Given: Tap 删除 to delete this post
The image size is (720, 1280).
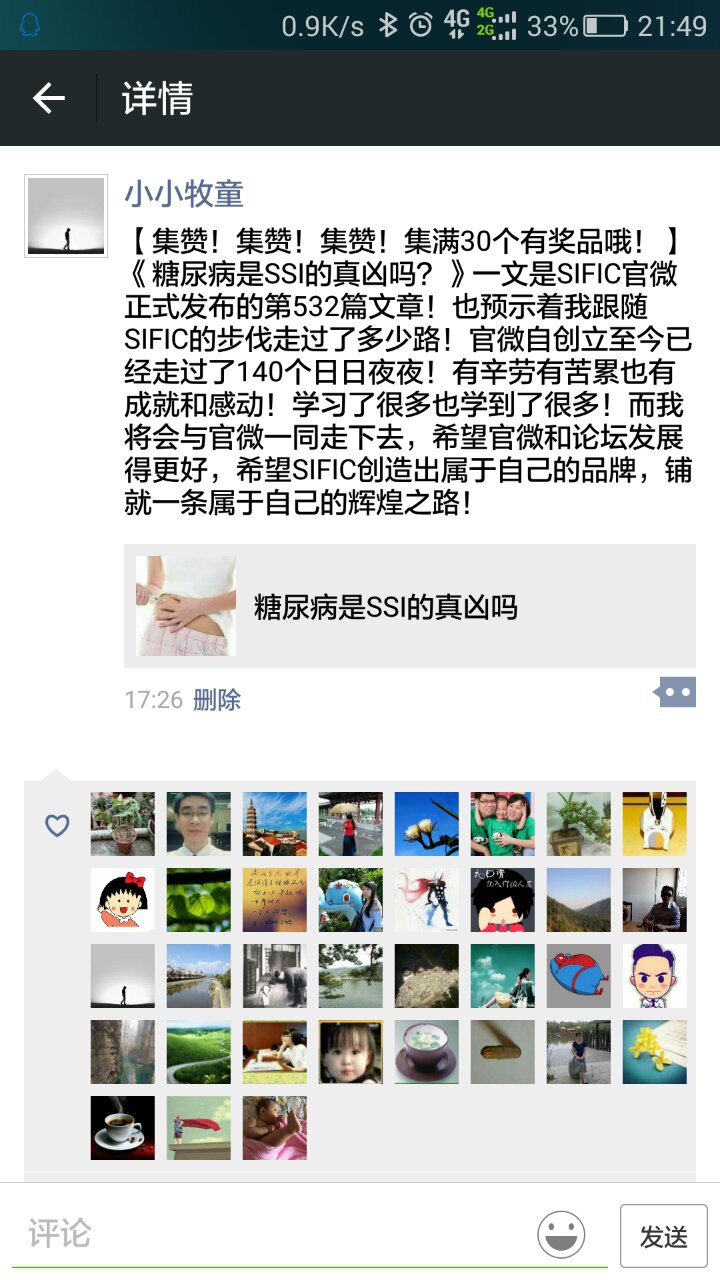Looking at the screenshot, I should (217, 700).
